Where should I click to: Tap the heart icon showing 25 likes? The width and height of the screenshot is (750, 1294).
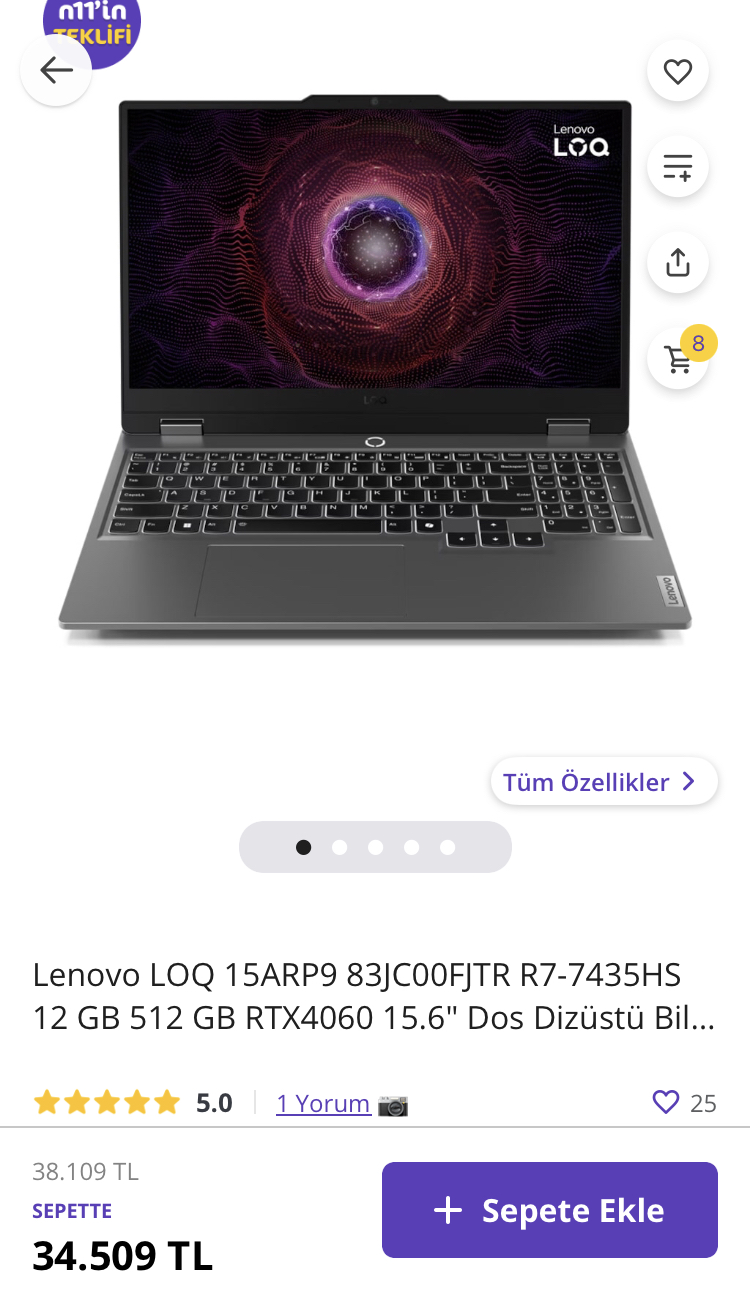[666, 1102]
